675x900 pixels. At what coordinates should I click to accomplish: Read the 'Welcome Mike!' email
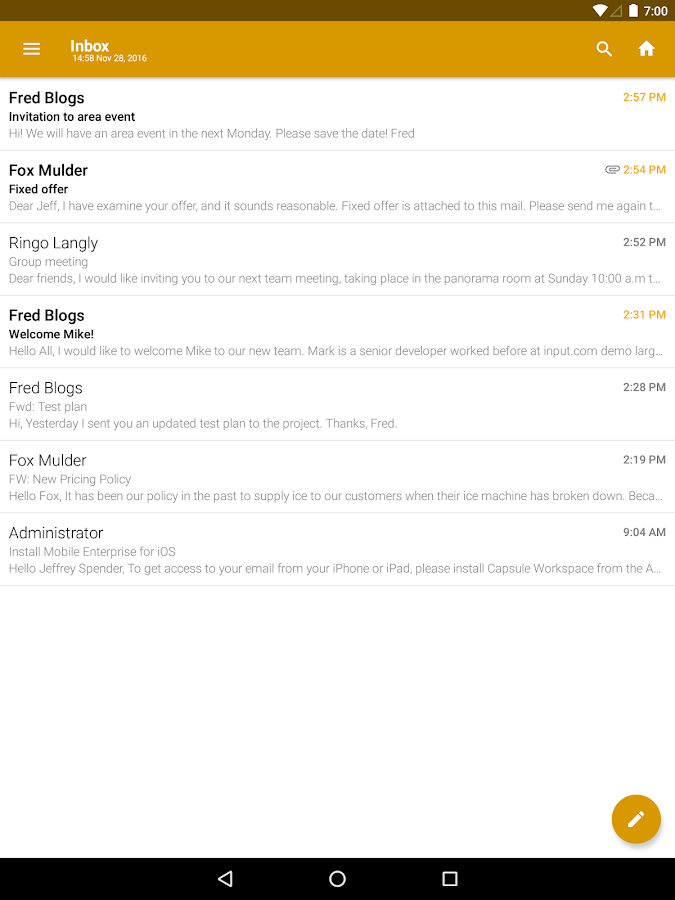pos(337,332)
